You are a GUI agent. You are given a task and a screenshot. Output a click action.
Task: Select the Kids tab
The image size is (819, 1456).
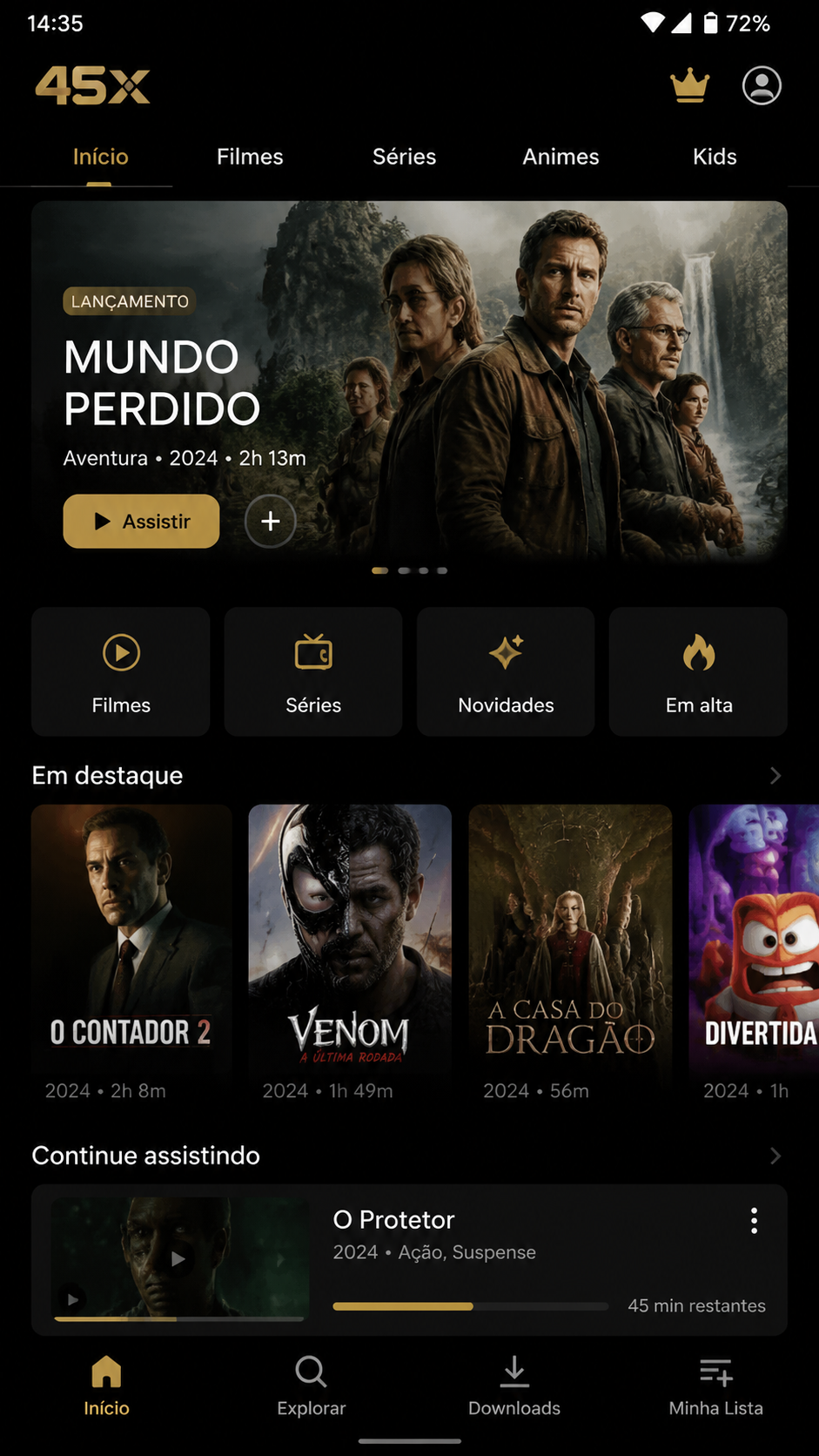715,157
